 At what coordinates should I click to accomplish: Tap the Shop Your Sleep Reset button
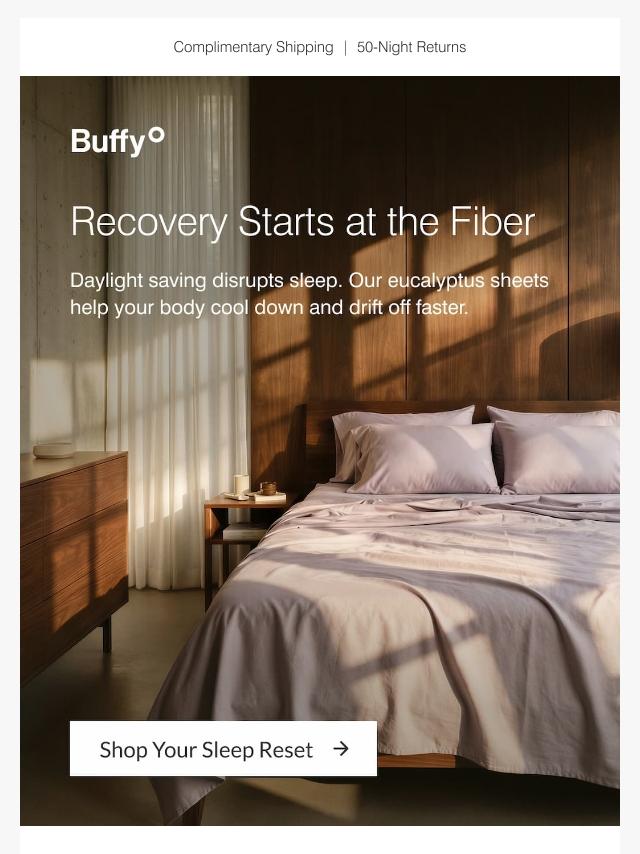click(x=223, y=749)
